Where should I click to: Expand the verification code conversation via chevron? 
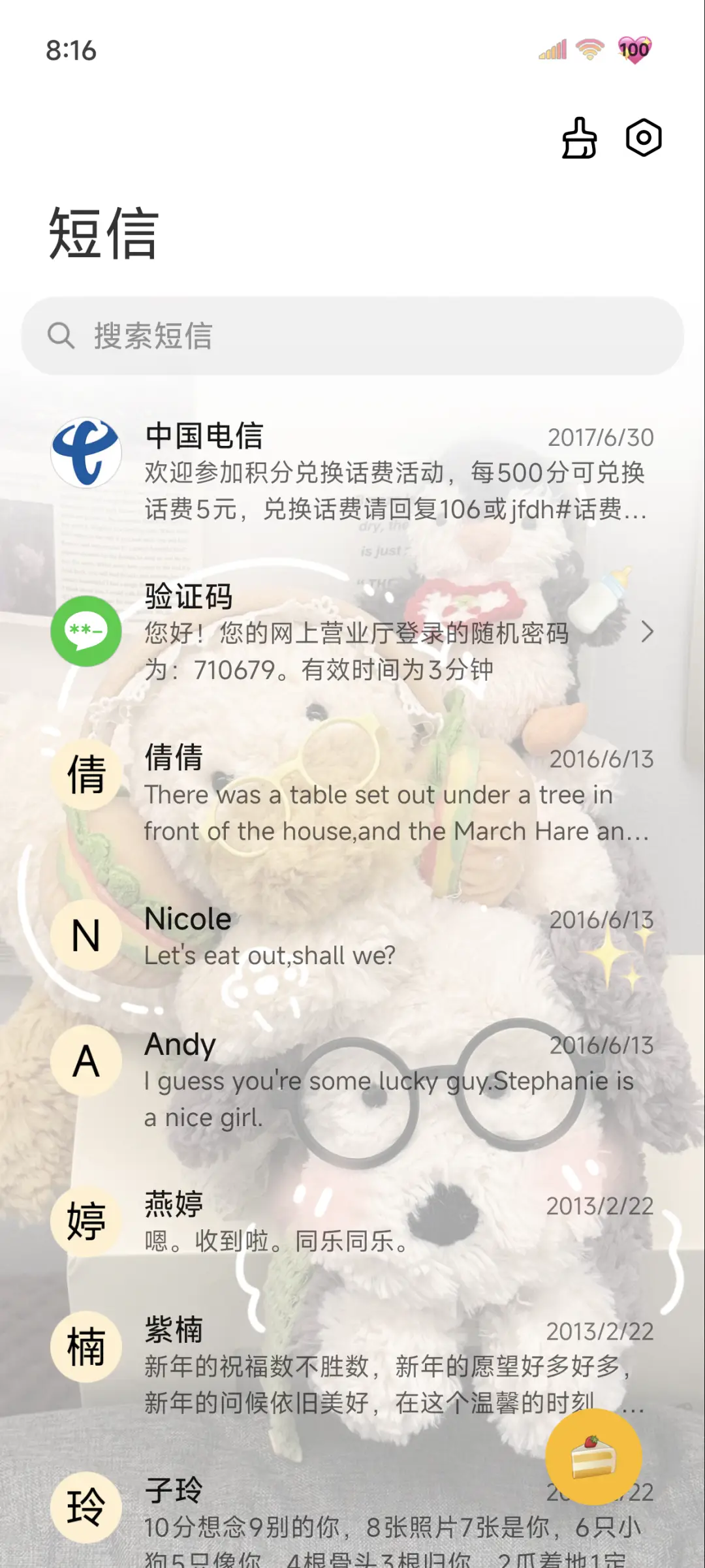649,633
